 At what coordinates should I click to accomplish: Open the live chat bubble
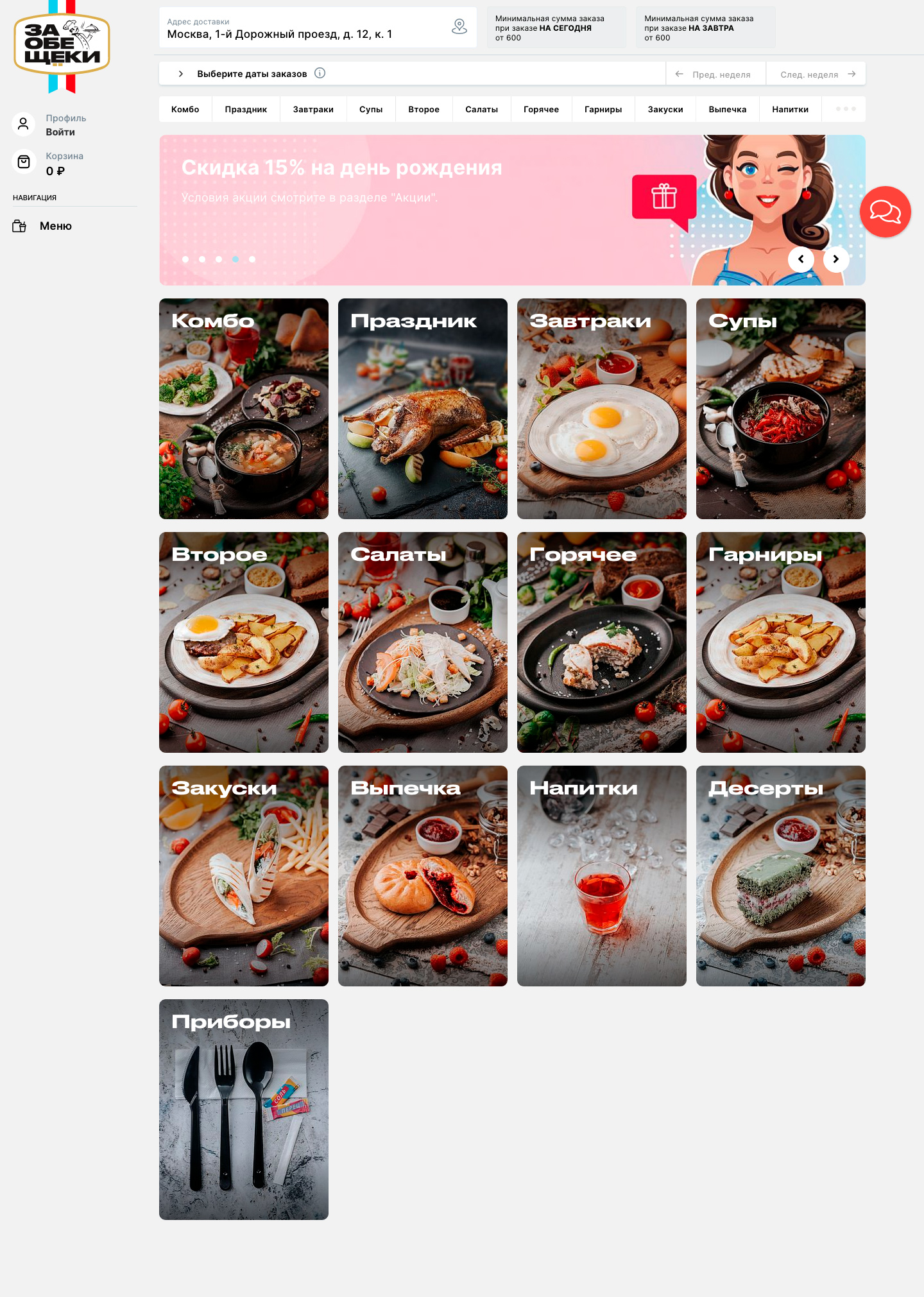(885, 212)
